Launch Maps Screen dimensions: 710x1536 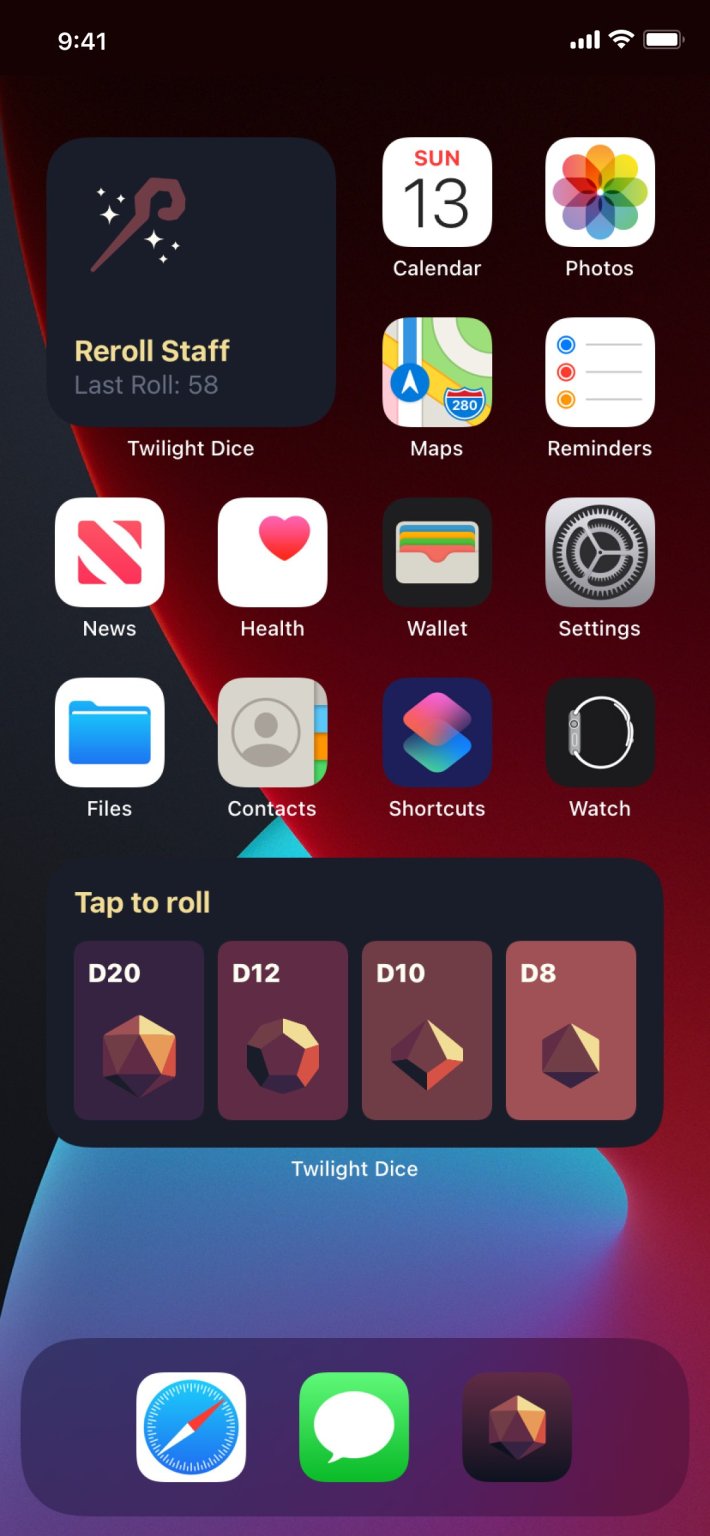pos(437,372)
